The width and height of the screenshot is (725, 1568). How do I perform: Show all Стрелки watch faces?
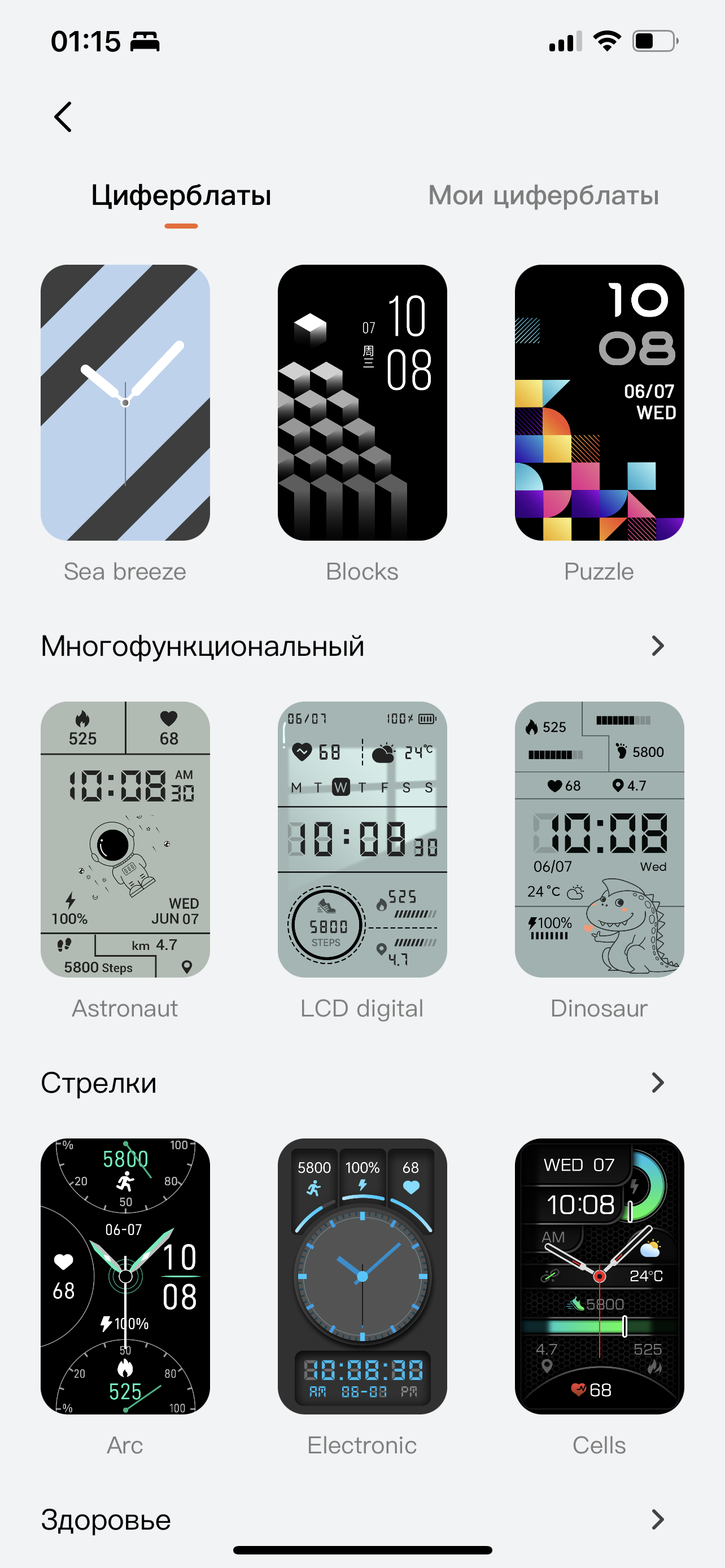point(657,1083)
